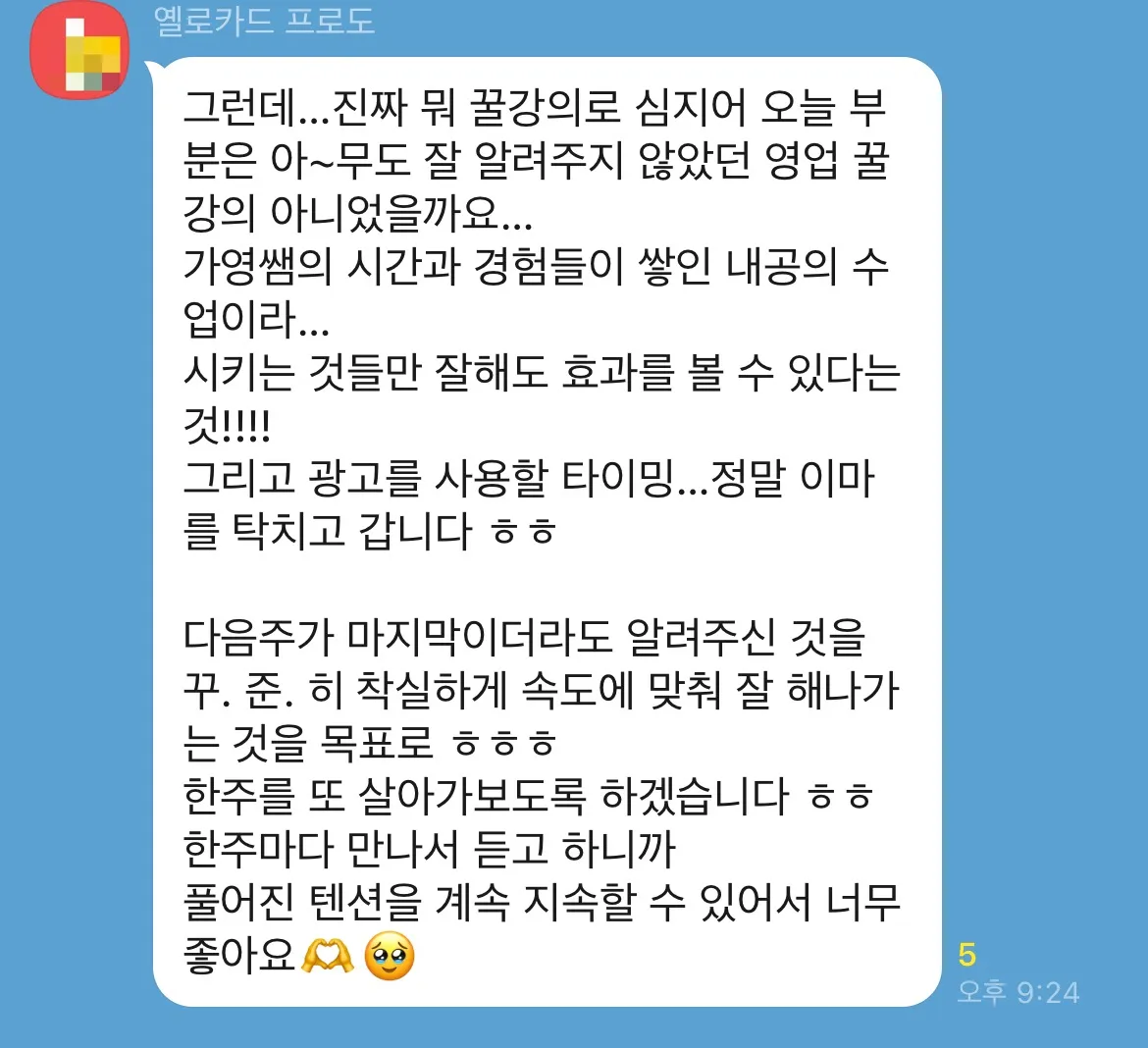Viewport: 1148px width, 1048px height.
Task: Open 옐로카드 프로도's profile picture
Action: (79, 49)
